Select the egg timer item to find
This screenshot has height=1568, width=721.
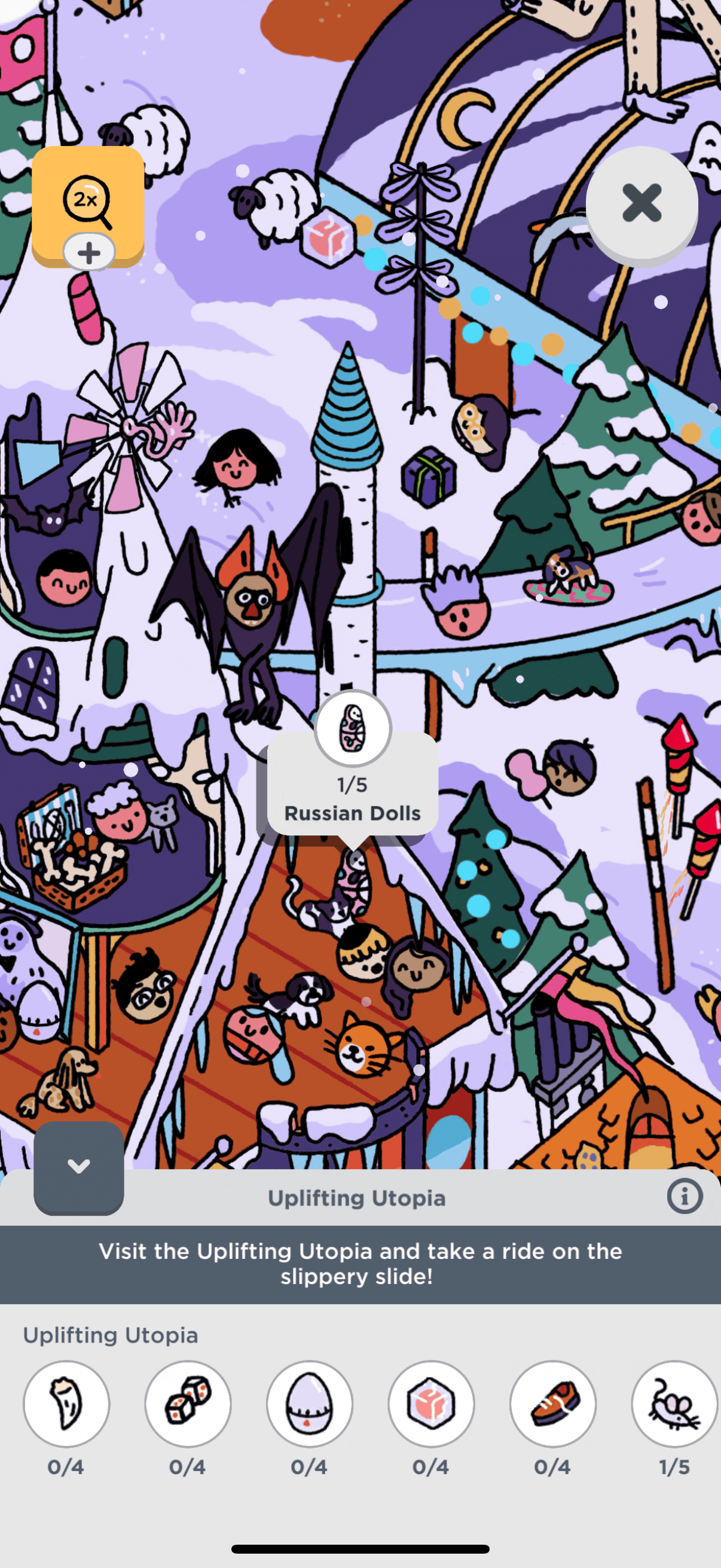(310, 1404)
